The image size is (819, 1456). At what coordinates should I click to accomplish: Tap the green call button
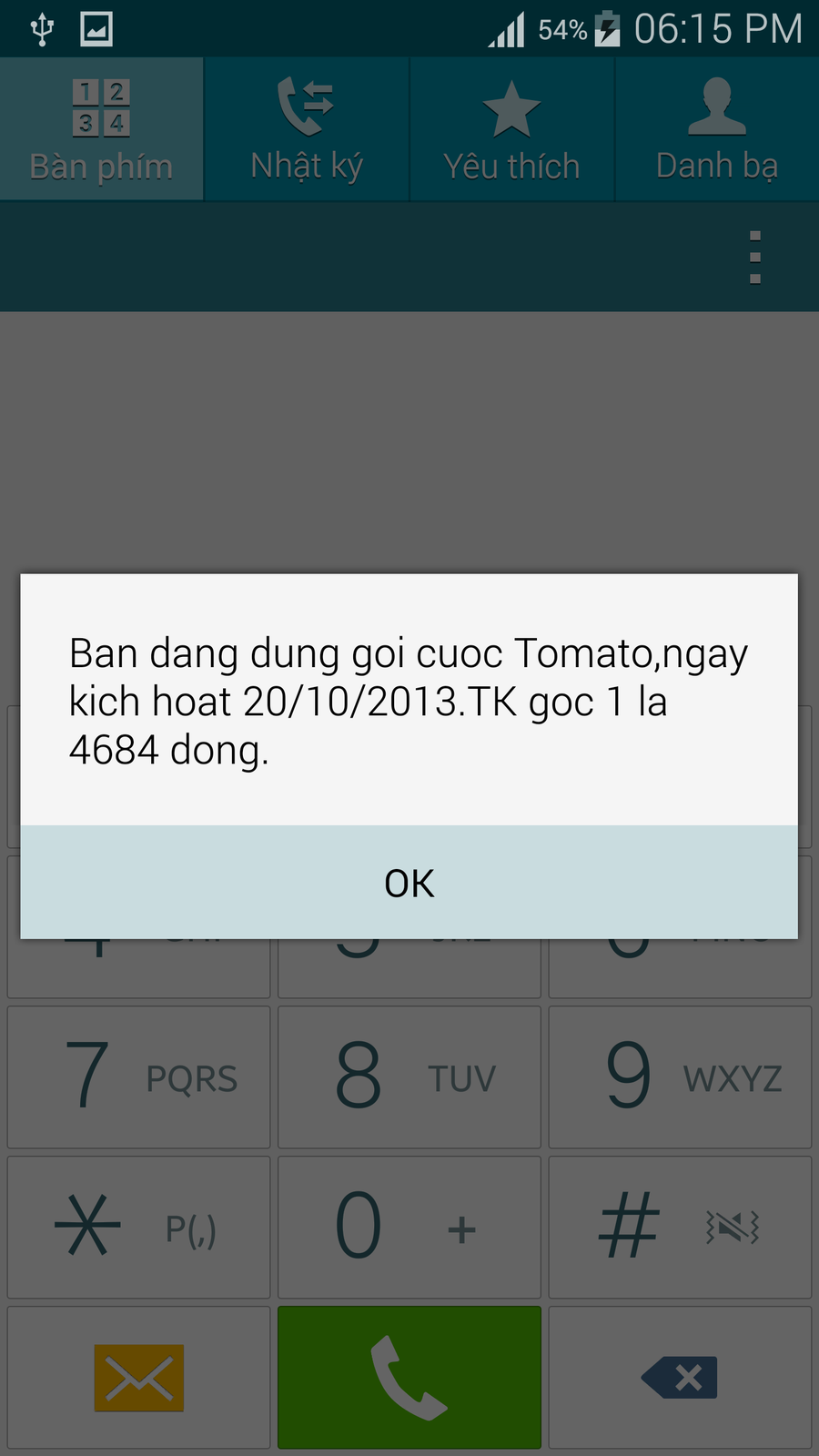(x=409, y=1378)
